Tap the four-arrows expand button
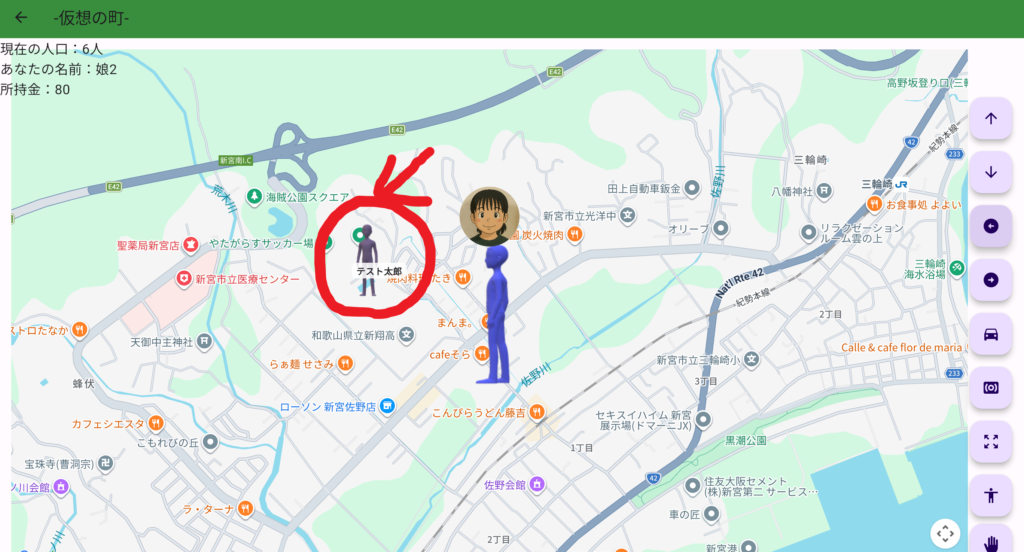The width and height of the screenshot is (1024, 552). [x=991, y=442]
